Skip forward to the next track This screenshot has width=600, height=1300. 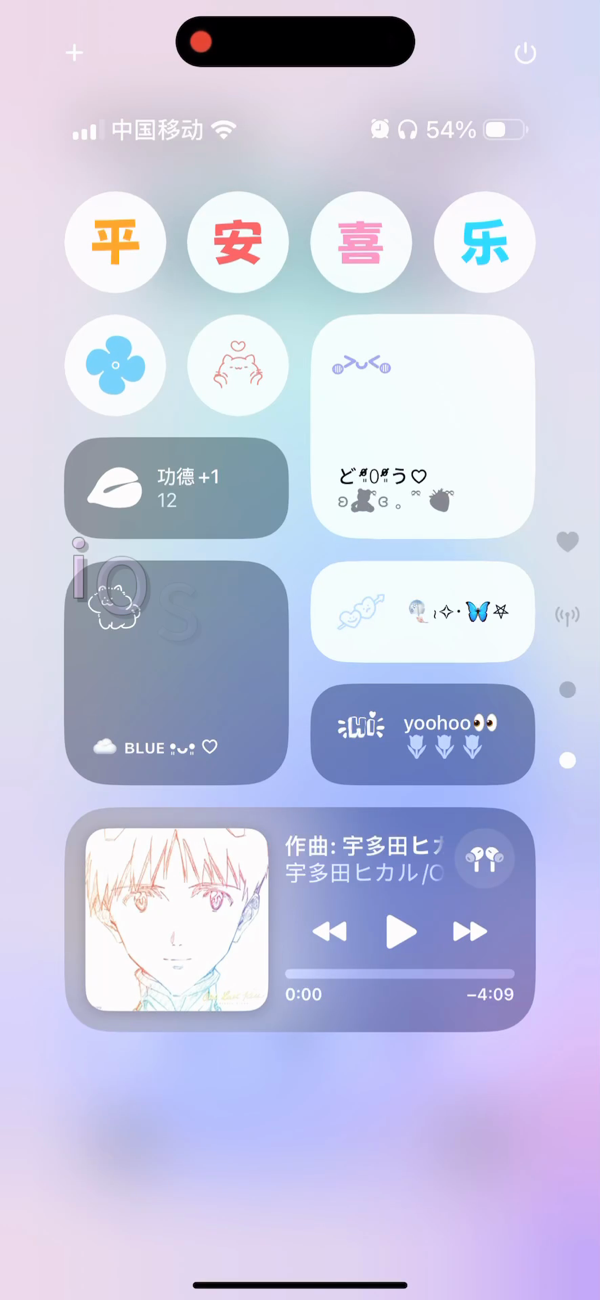[x=469, y=932]
